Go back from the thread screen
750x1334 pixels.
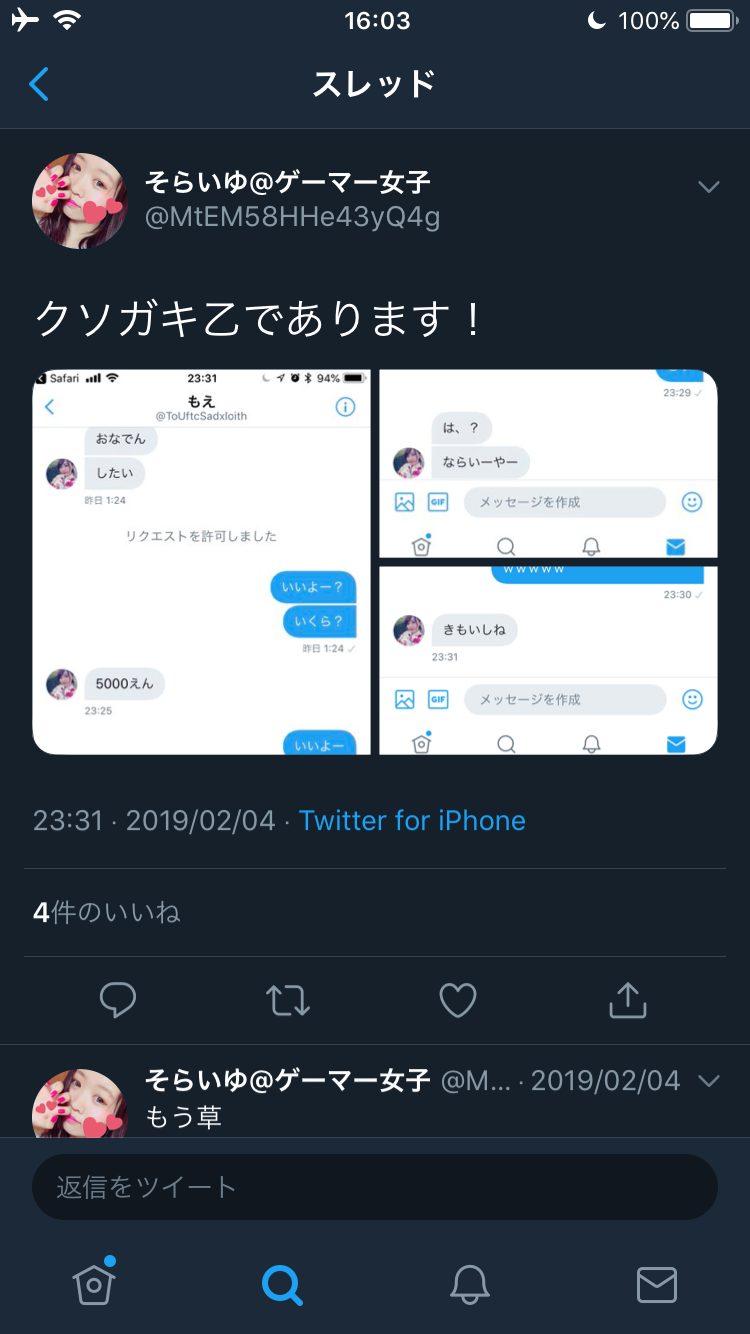point(39,84)
